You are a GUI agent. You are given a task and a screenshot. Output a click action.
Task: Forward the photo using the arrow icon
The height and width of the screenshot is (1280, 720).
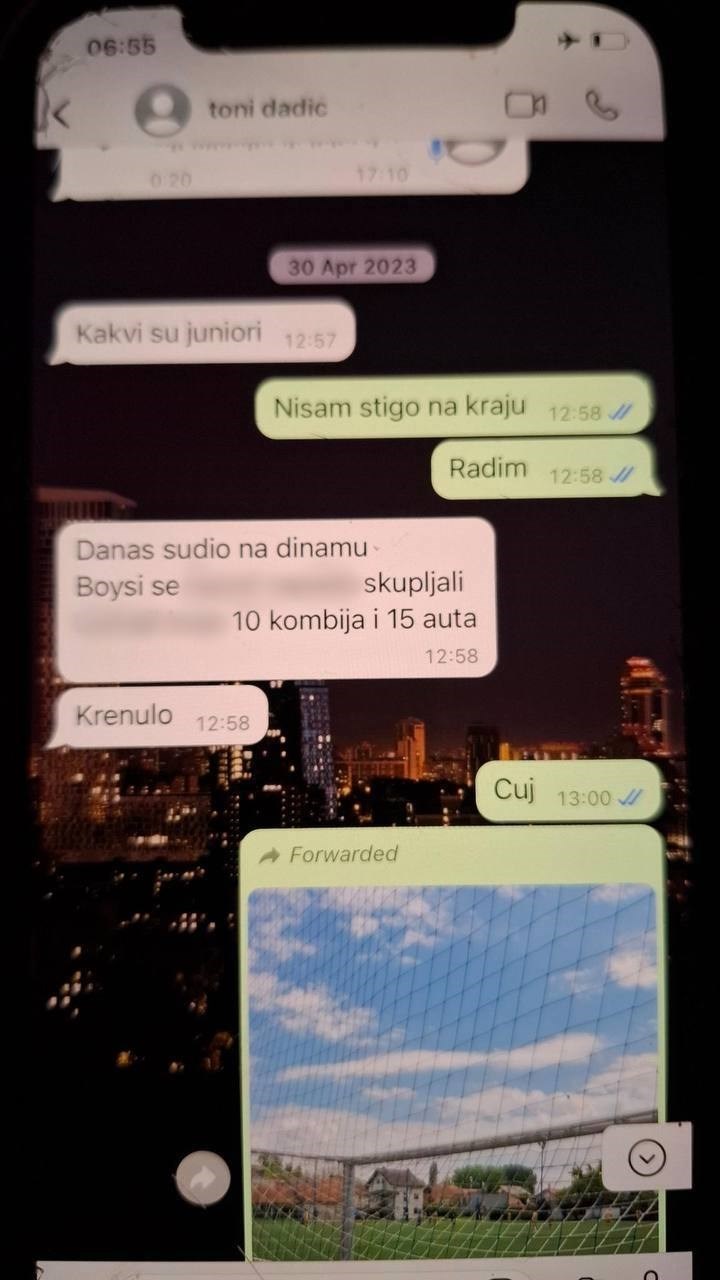pyautogui.click(x=203, y=1179)
